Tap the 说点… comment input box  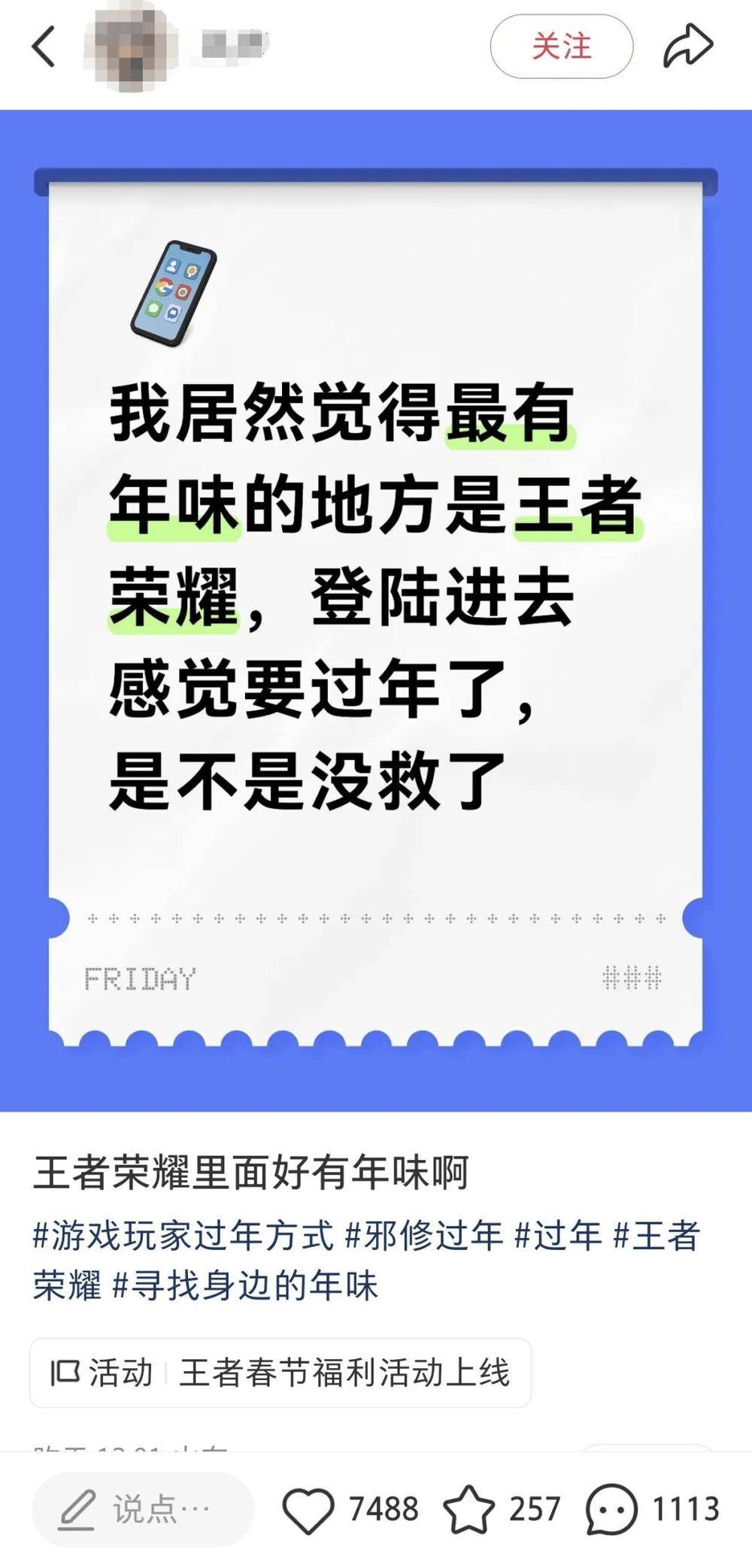click(143, 1509)
